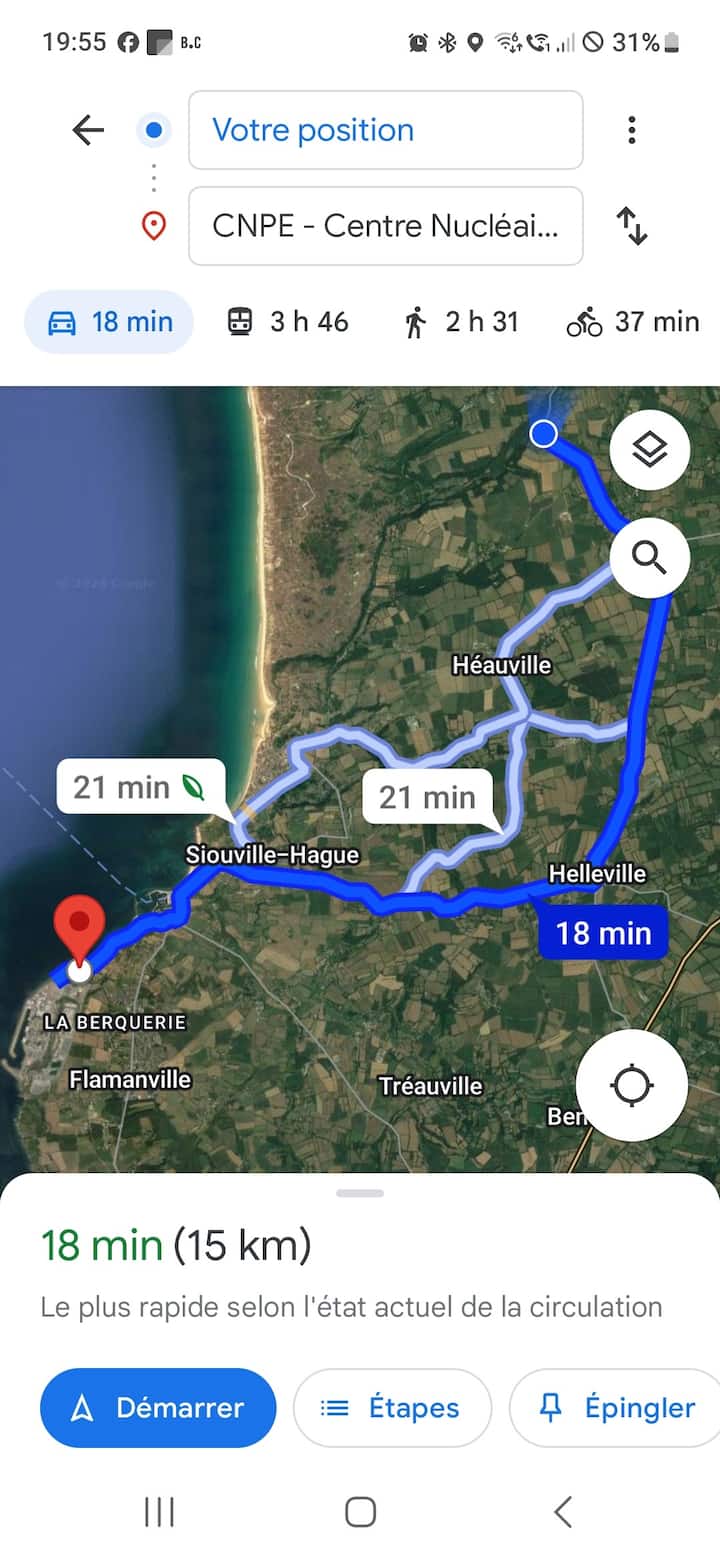Start navigation with Démarrer
This screenshot has height=1560, width=720.
[158, 1408]
